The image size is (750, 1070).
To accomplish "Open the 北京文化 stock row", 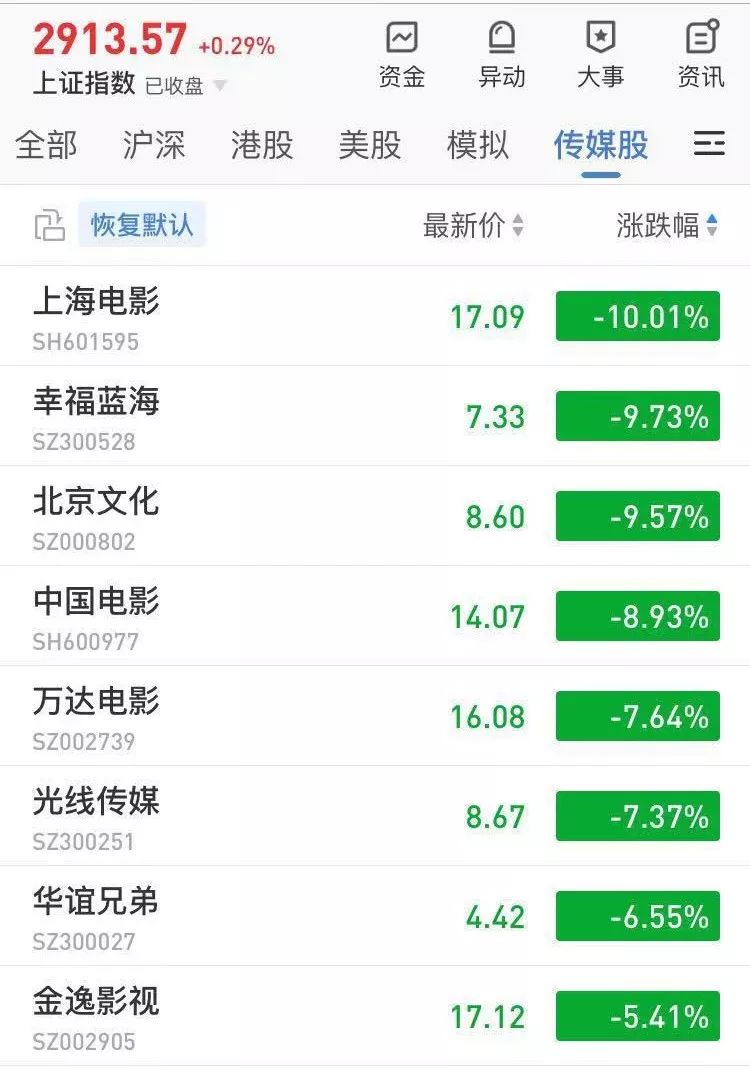I will tap(375, 516).
